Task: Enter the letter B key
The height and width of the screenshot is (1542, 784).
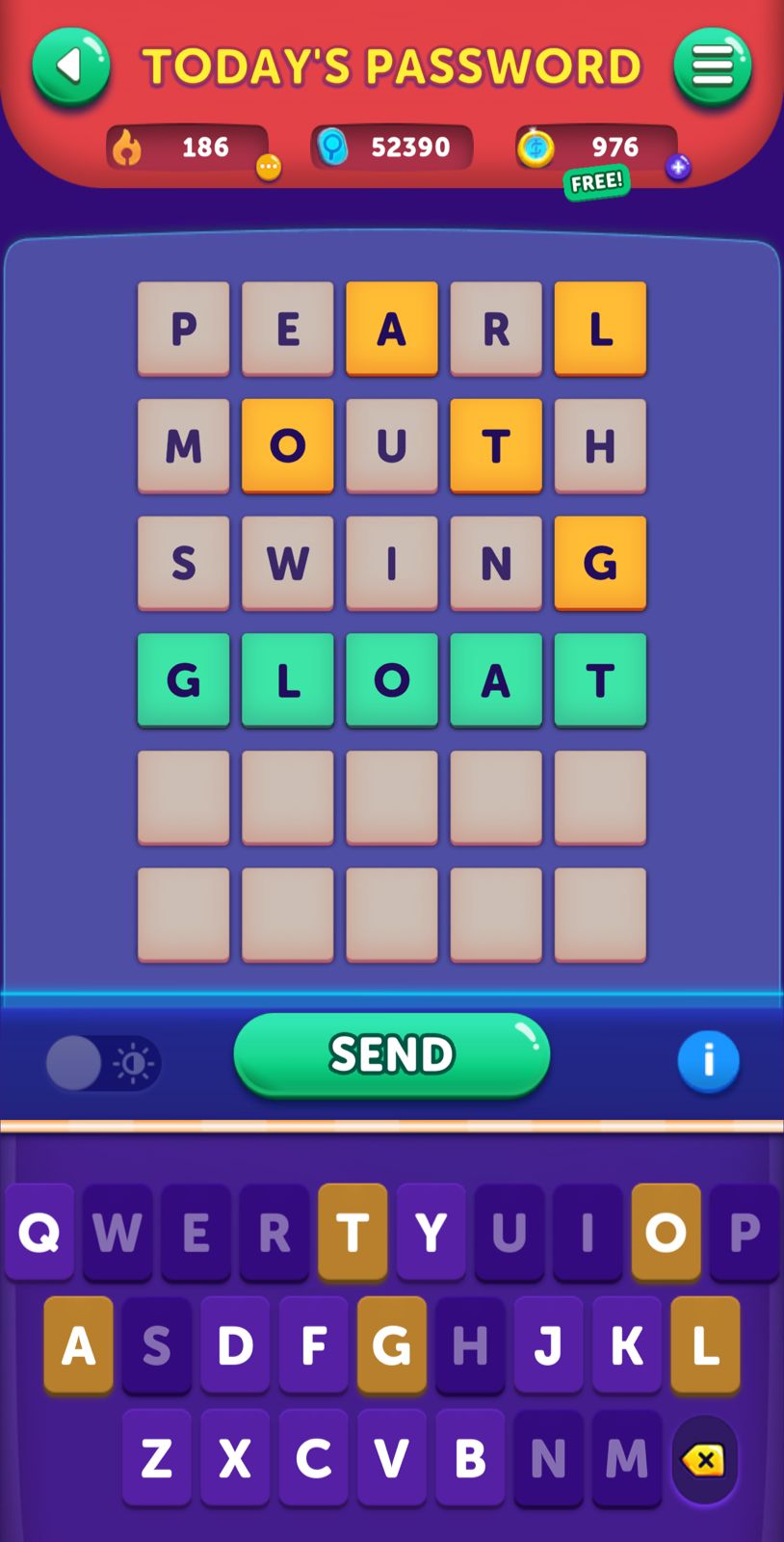Action: [x=470, y=1457]
